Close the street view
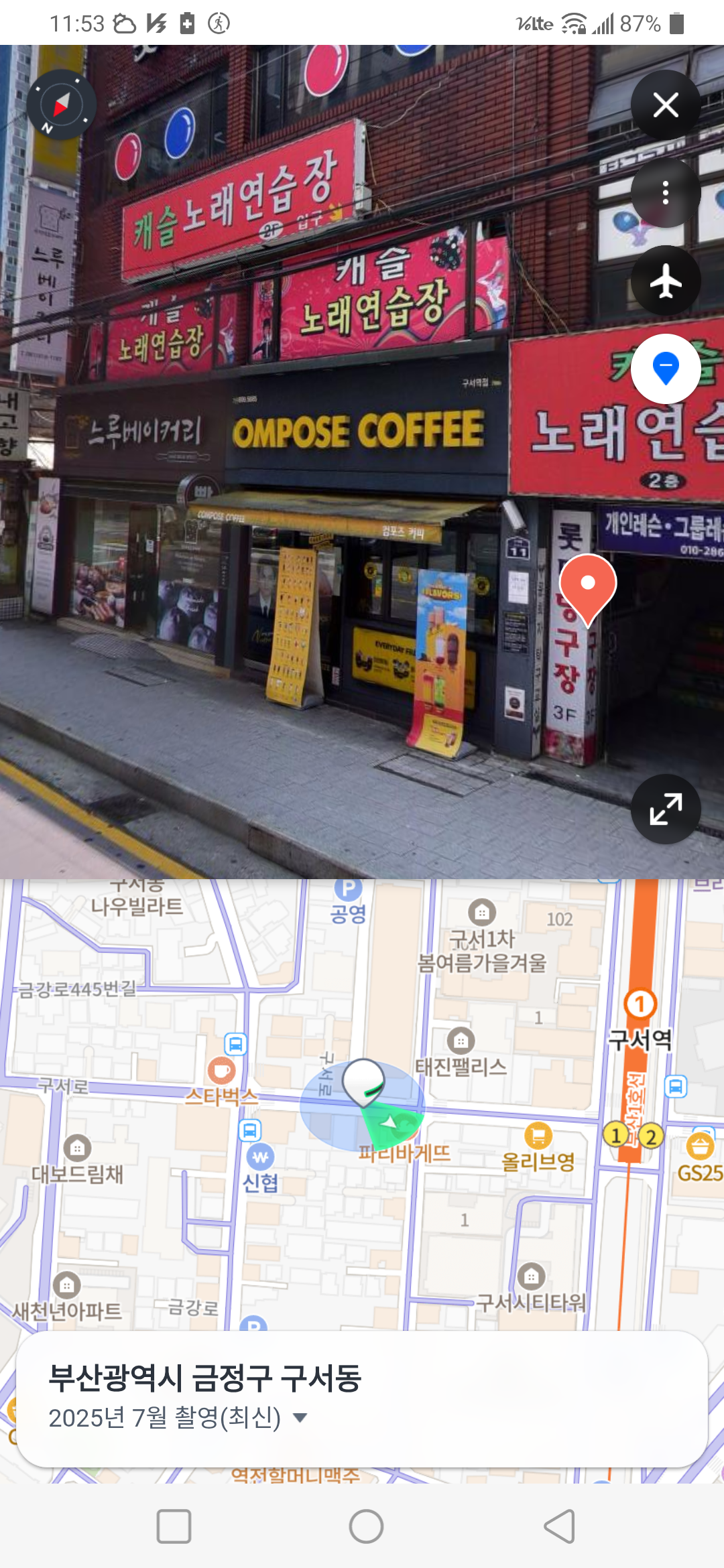Image resolution: width=724 pixels, height=1568 pixels. pos(666,105)
